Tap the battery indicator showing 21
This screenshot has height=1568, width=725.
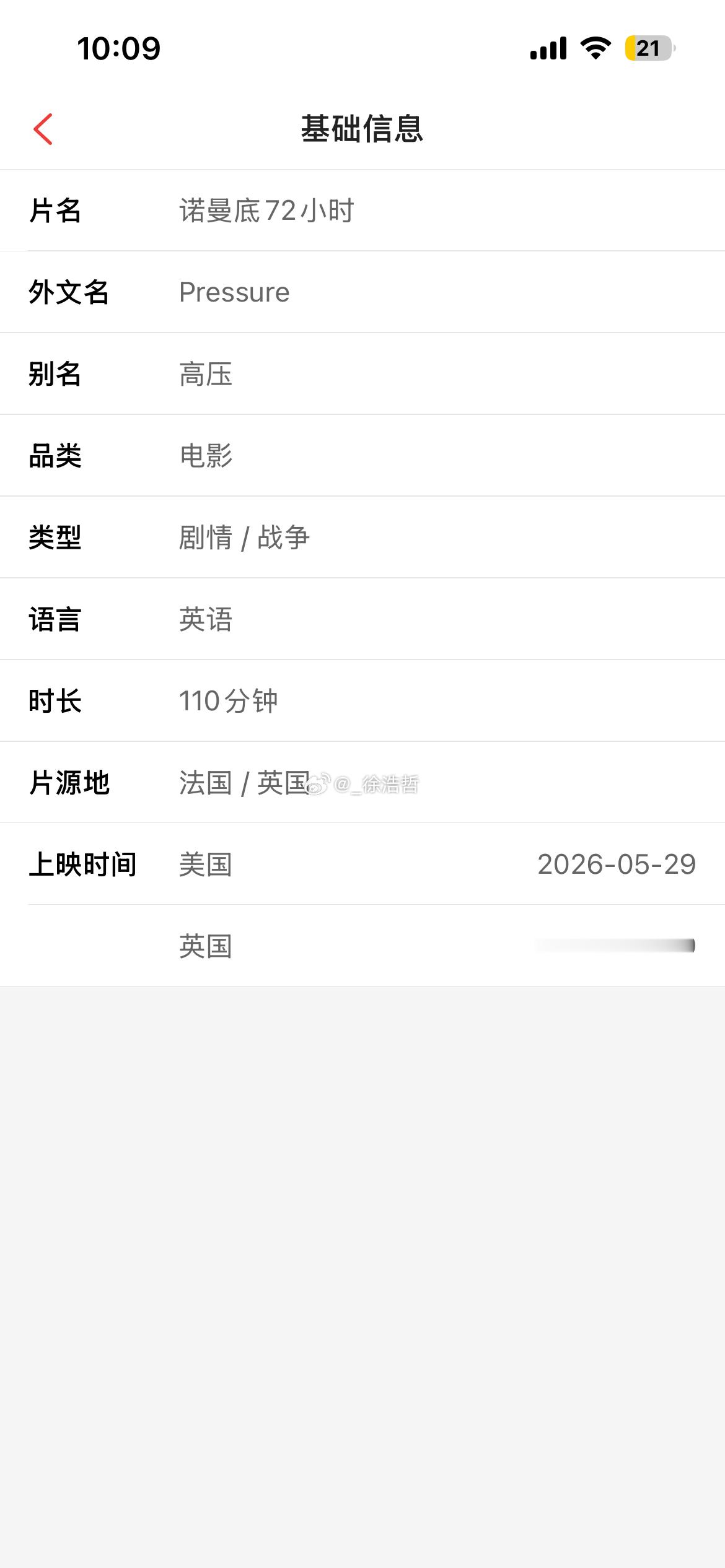coord(647,48)
